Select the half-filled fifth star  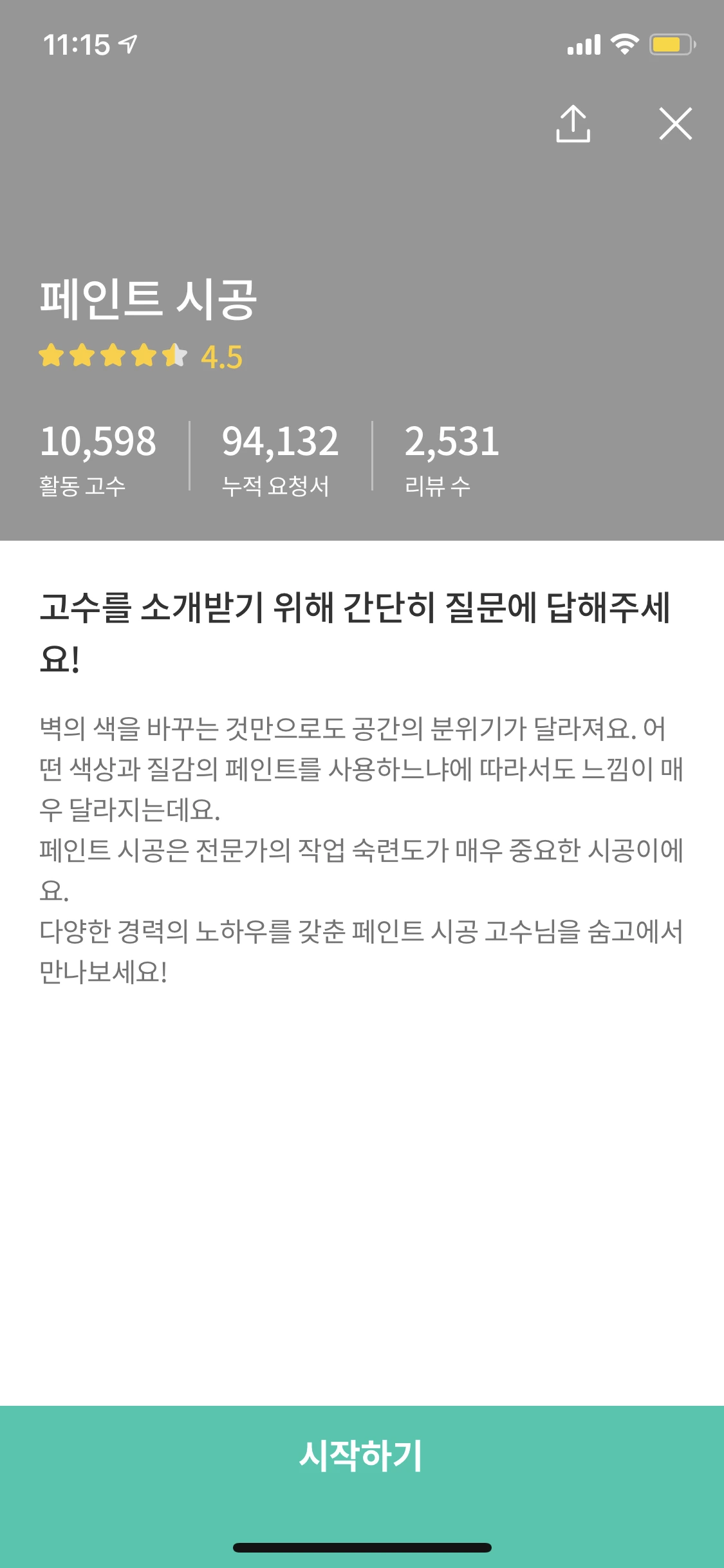(174, 355)
